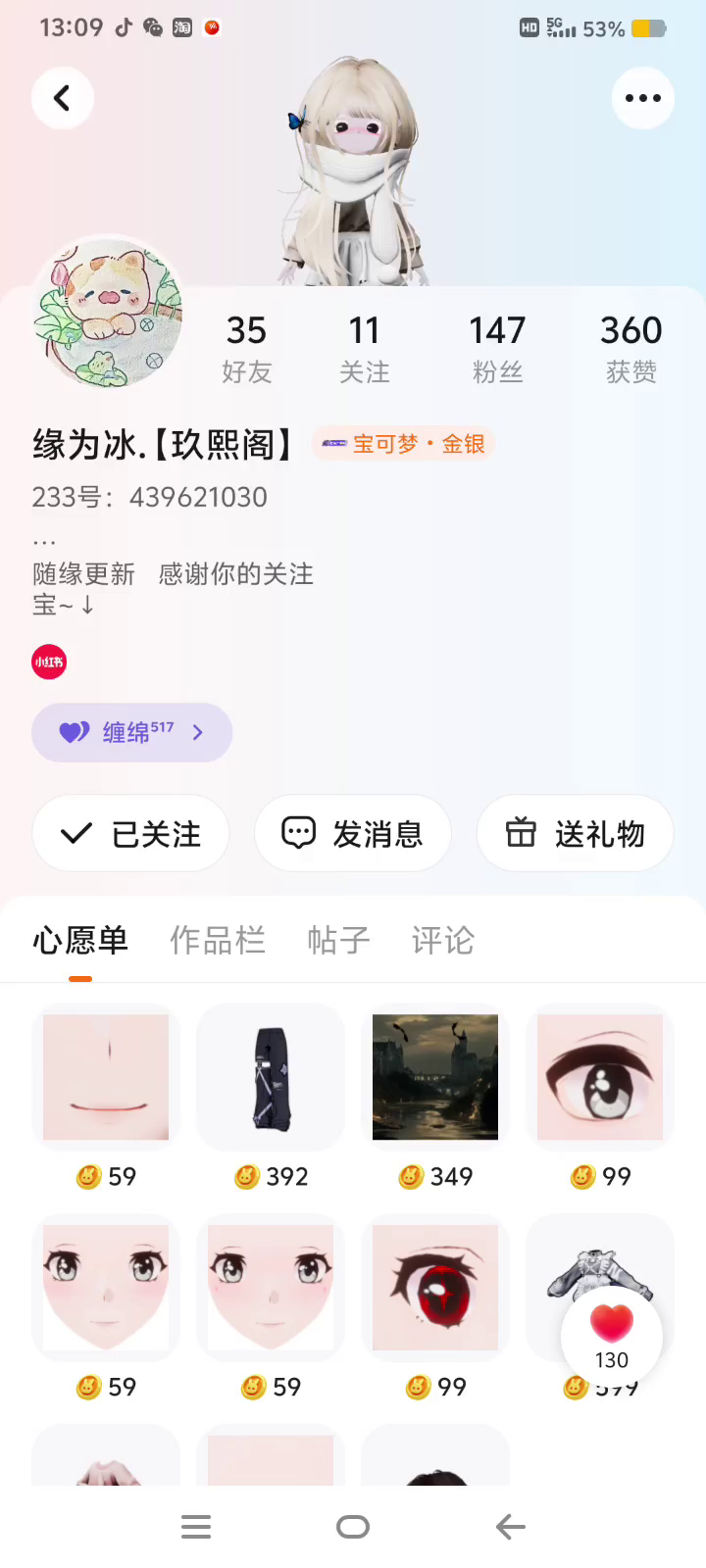Switch to the 评论 tab

click(442, 941)
